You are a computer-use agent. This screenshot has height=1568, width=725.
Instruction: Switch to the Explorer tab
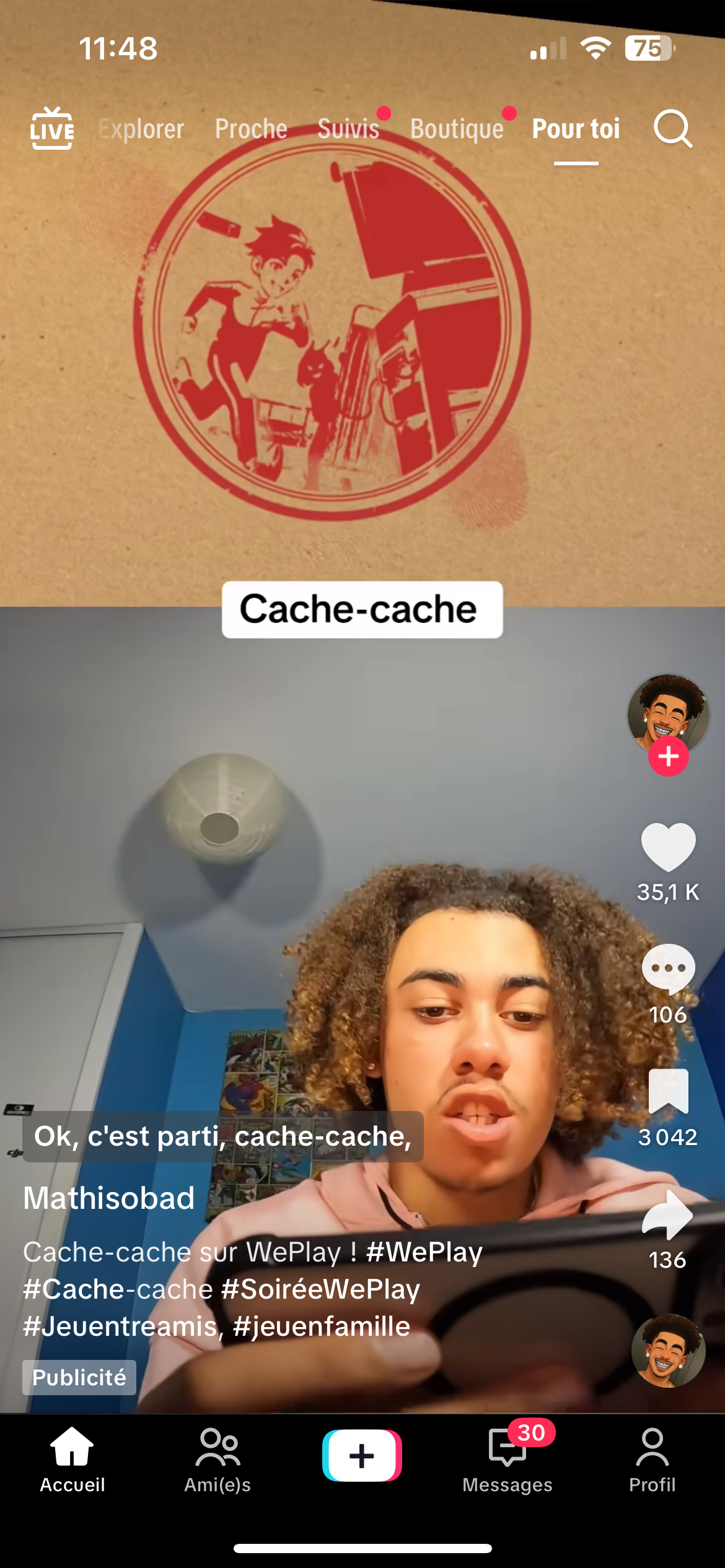tap(141, 129)
